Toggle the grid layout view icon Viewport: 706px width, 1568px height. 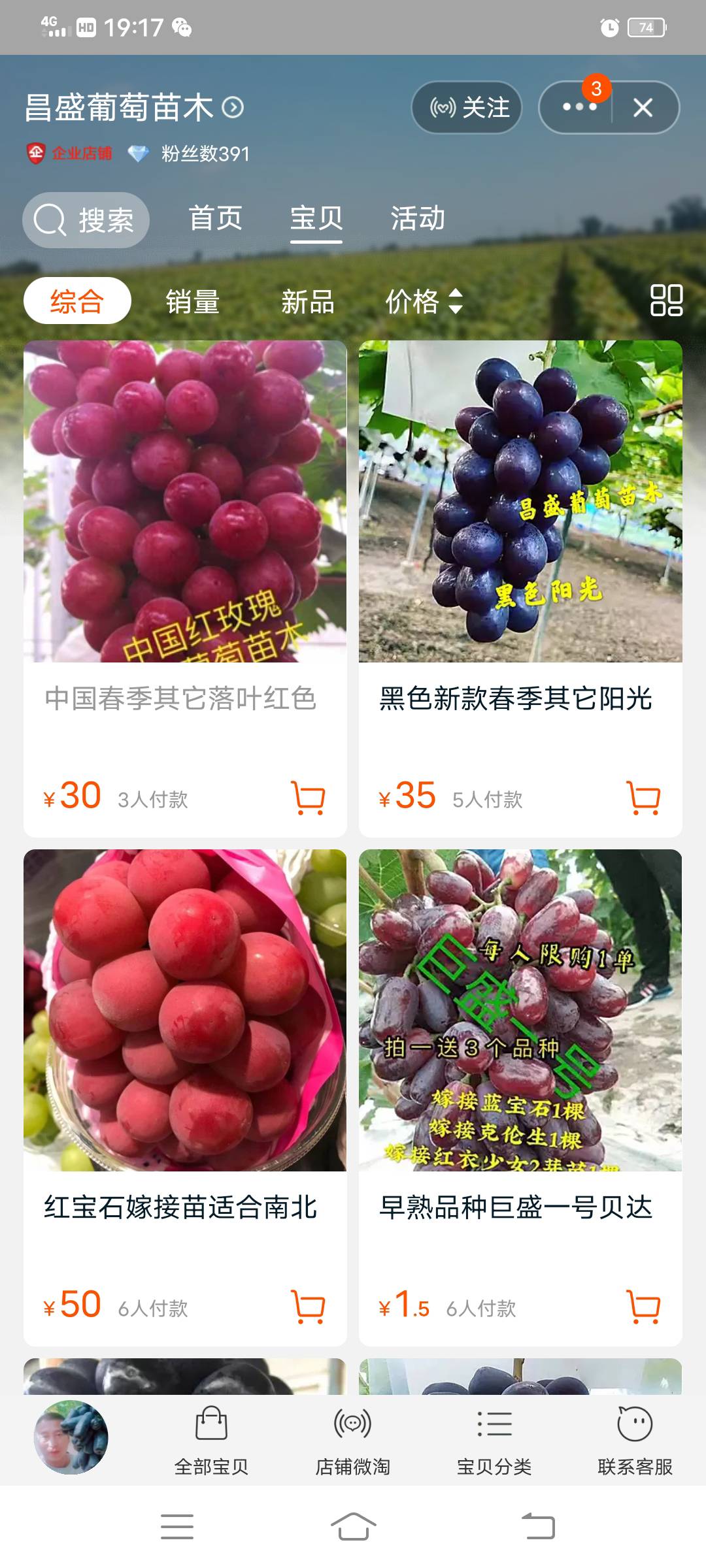pos(666,301)
